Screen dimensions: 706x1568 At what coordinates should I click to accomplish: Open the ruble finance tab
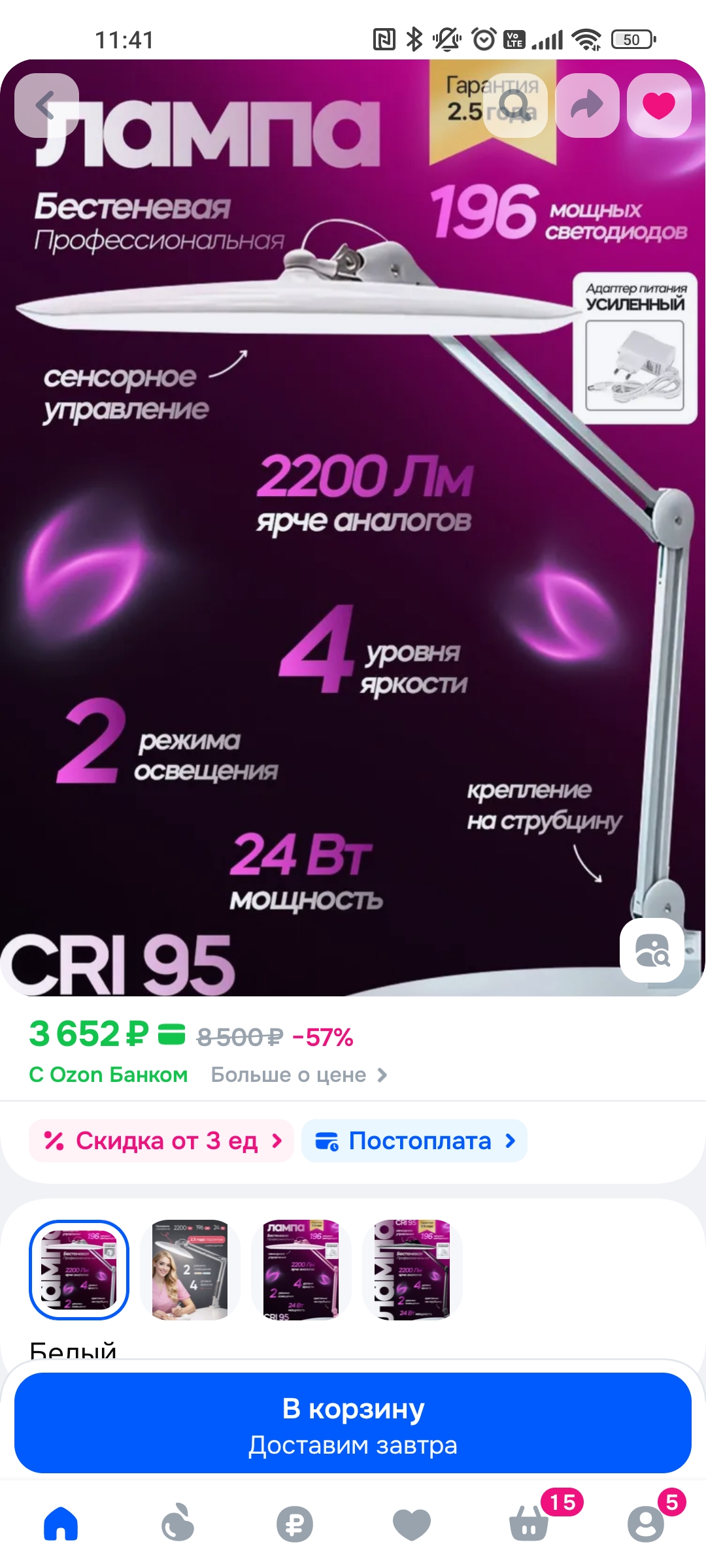point(294,1524)
